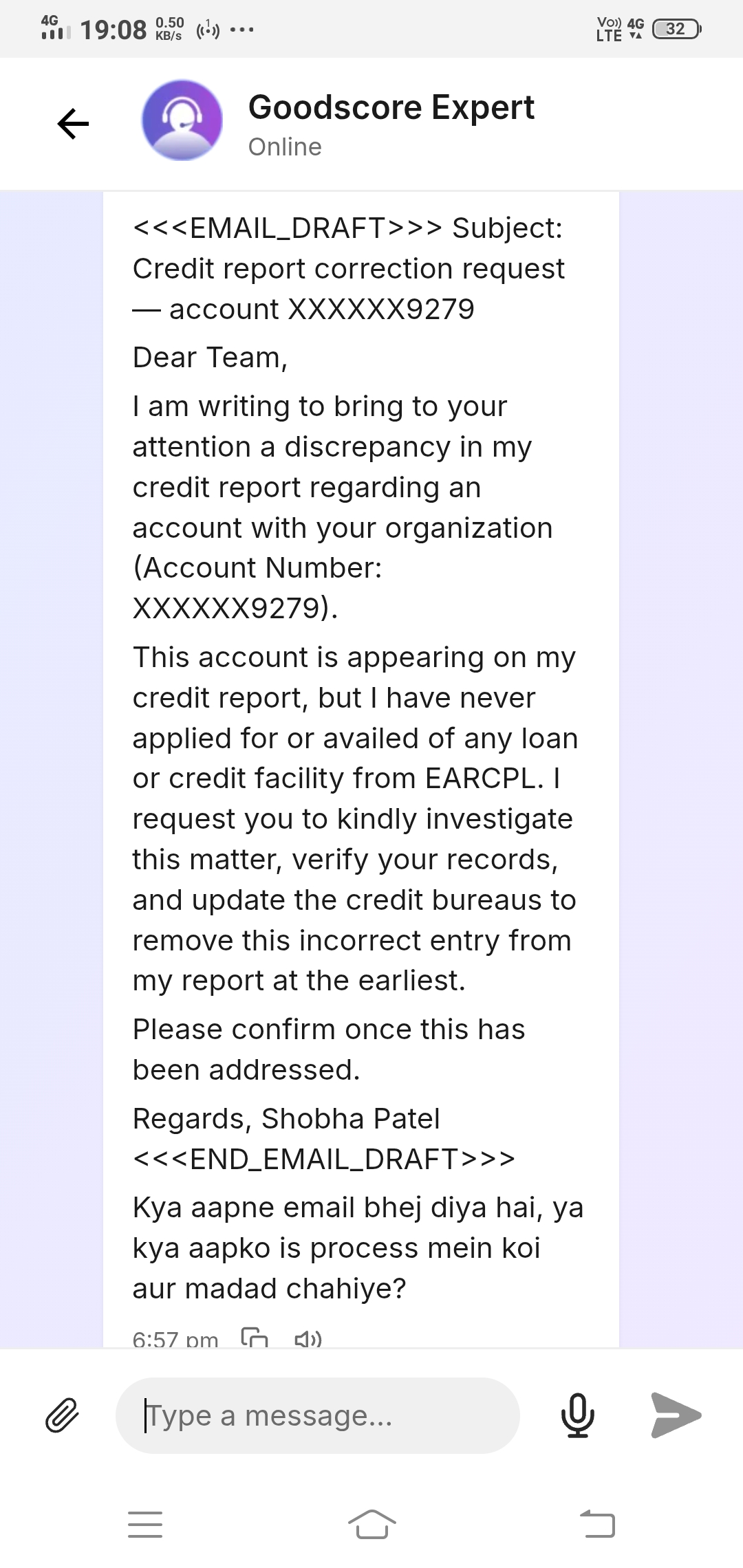
Task: Focus the Type a message field
Action: point(317,1415)
